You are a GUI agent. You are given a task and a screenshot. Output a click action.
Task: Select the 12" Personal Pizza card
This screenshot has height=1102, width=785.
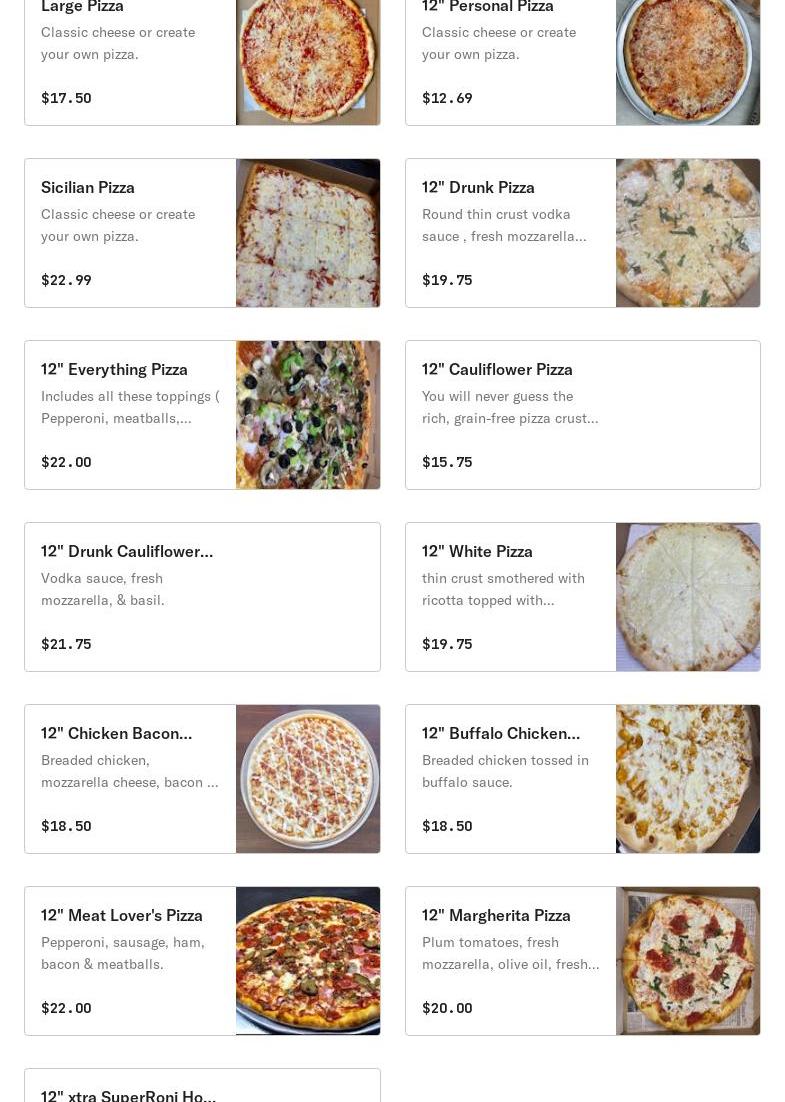(x=582, y=60)
